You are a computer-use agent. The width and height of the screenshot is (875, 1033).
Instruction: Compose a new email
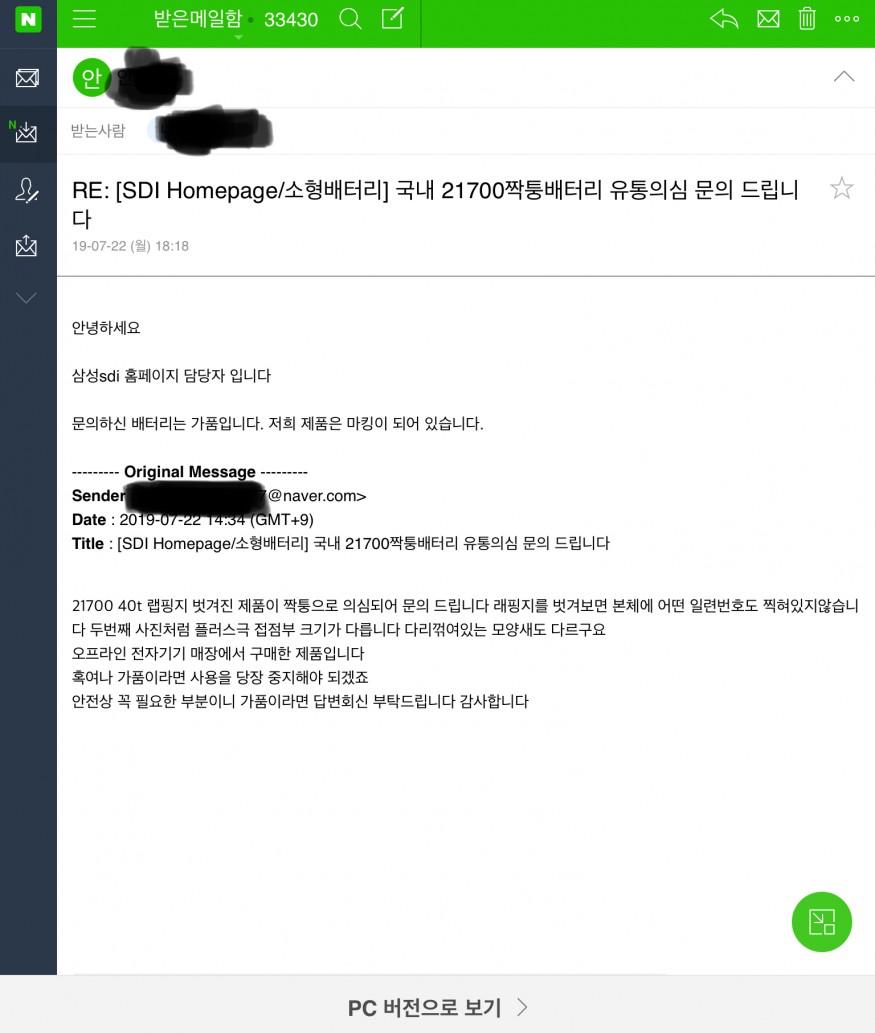coord(393,19)
